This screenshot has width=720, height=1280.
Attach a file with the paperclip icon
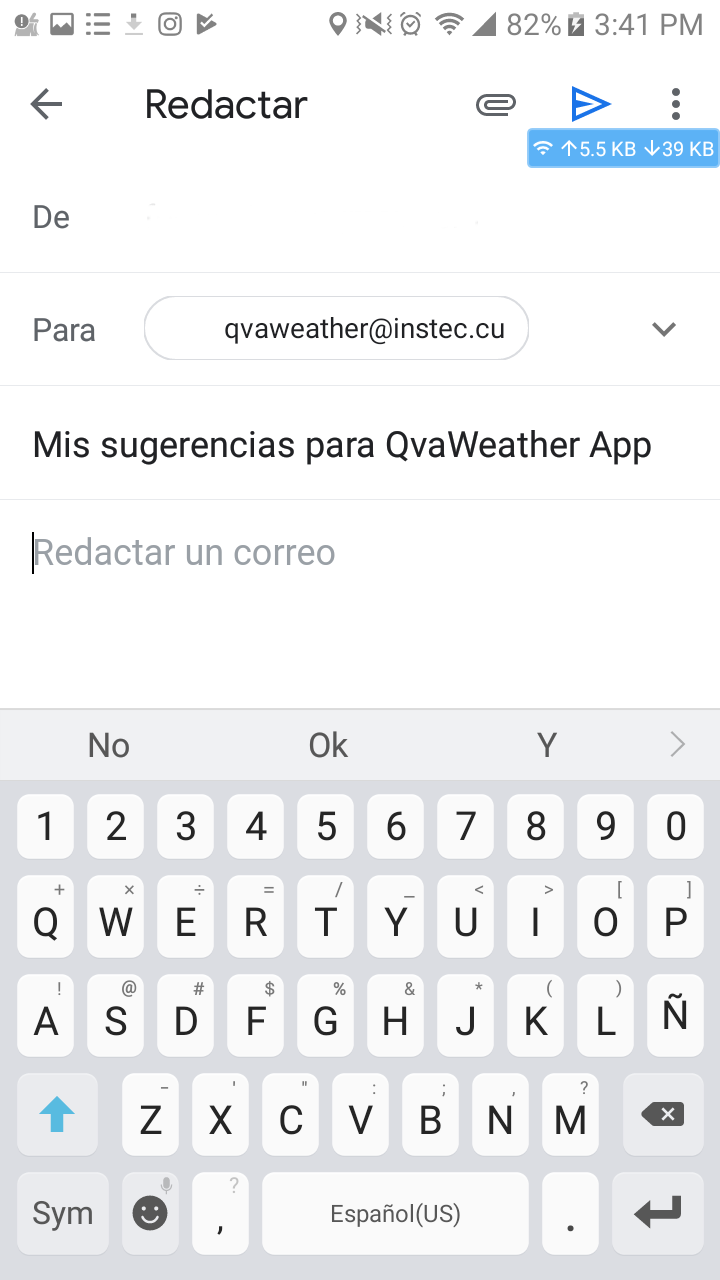[496, 104]
